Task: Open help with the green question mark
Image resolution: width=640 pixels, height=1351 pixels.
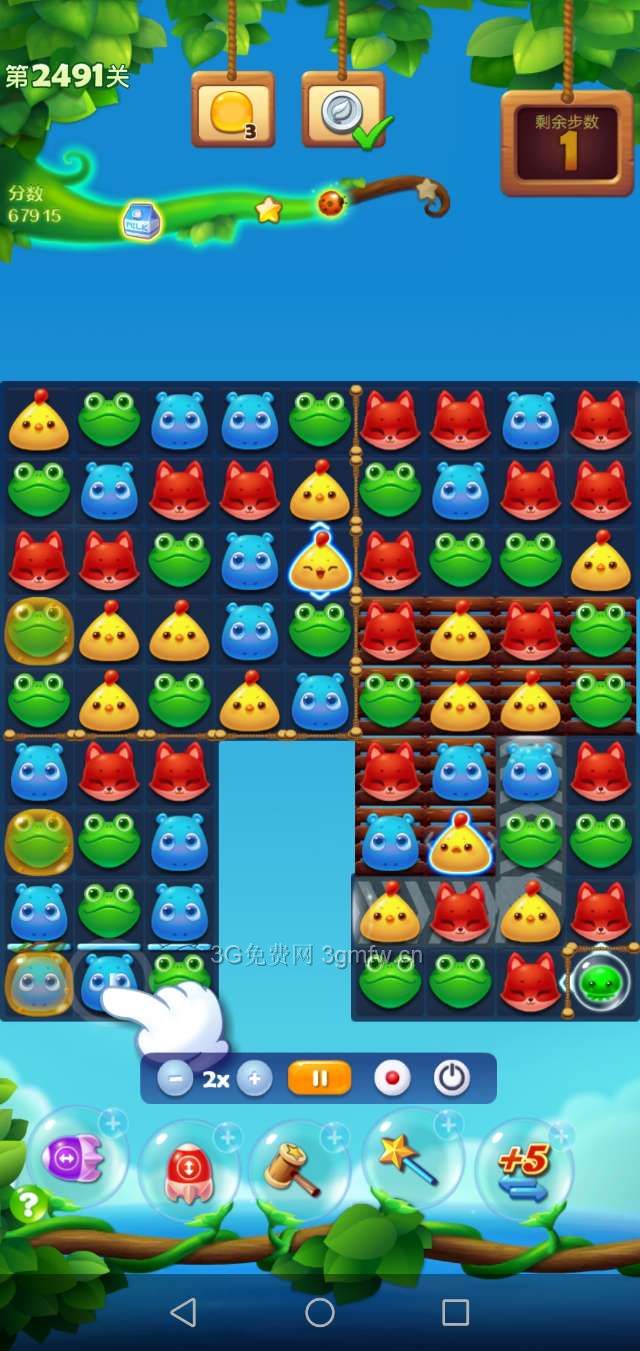Action: pyautogui.click(x=28, y=1205)
